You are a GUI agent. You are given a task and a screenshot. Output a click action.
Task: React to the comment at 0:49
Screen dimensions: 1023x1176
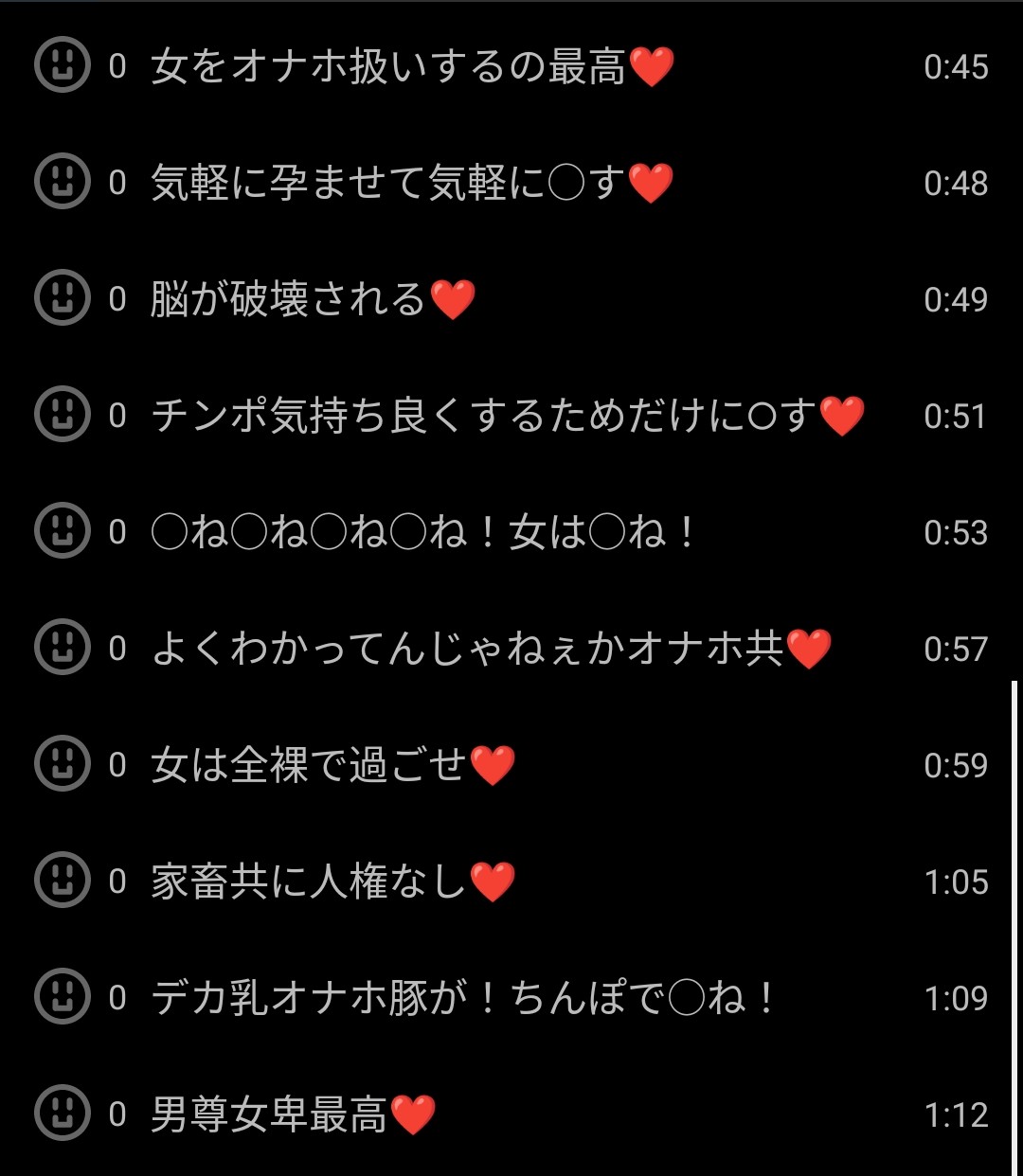[x=63, y=298]
